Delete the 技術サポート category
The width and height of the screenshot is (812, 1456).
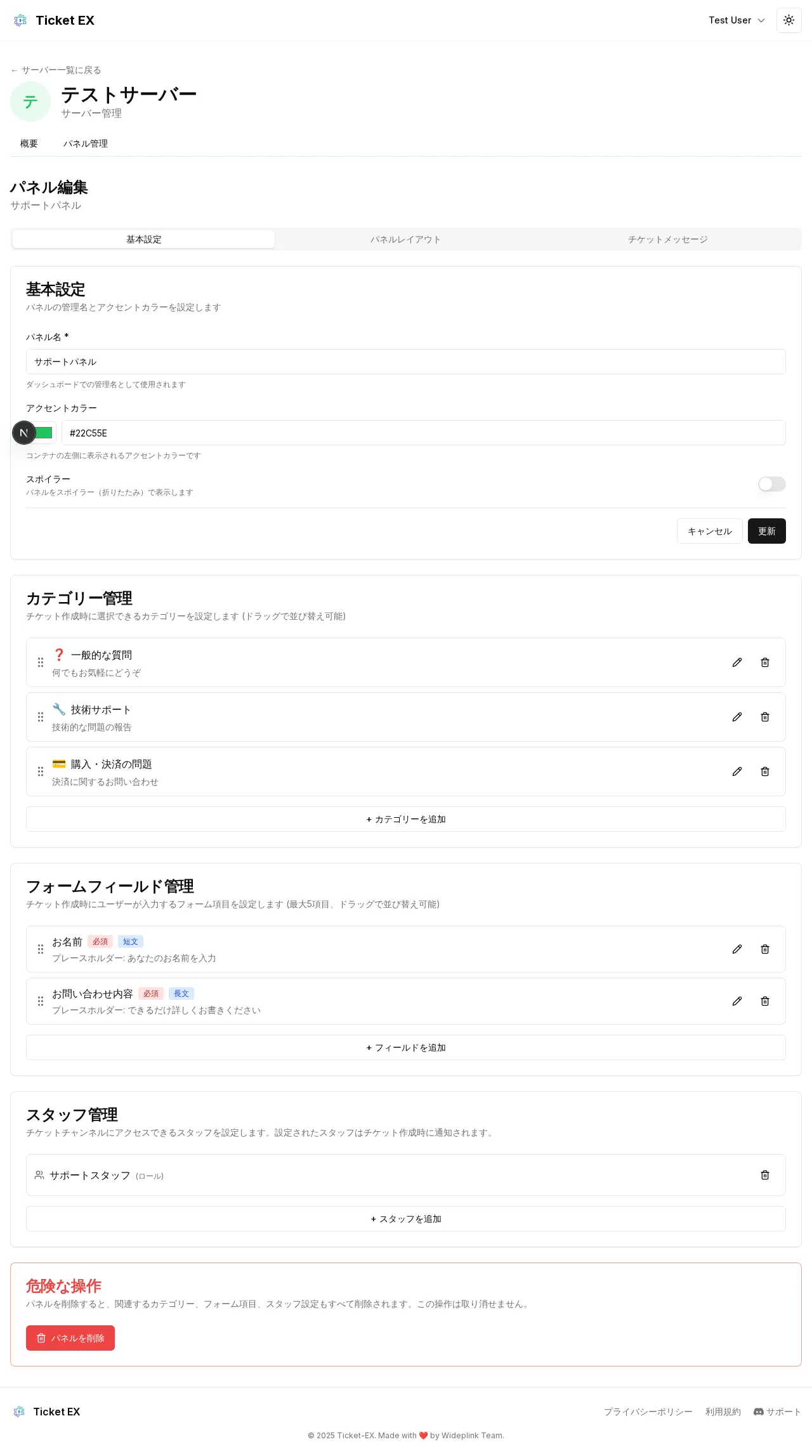tap(765, 717)
